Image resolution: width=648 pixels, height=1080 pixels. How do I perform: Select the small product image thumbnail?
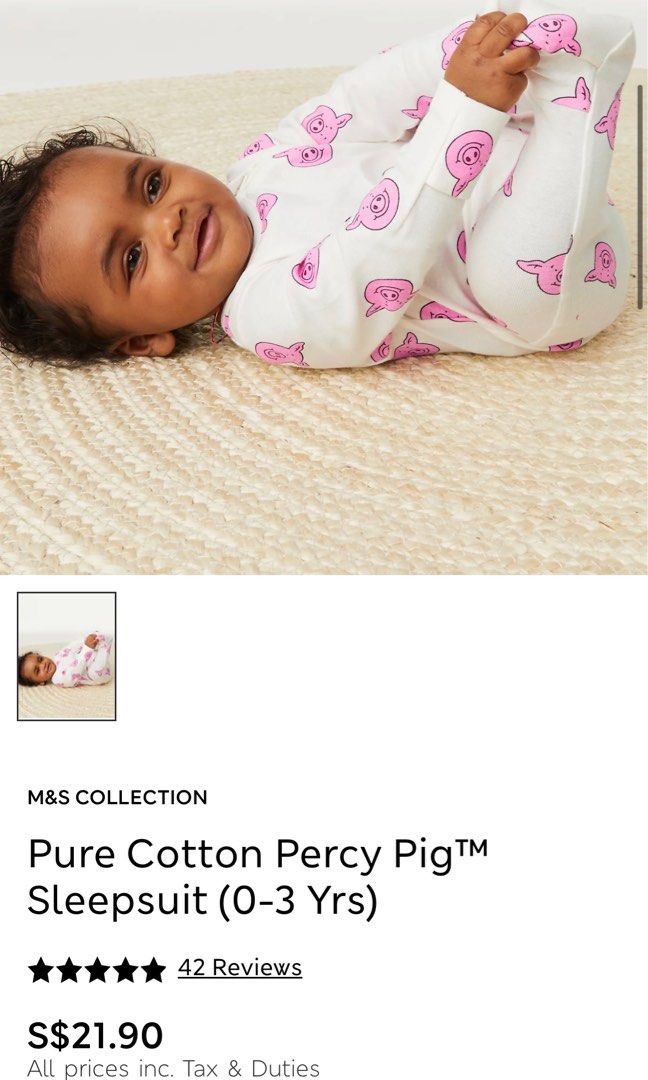[66, 656]
